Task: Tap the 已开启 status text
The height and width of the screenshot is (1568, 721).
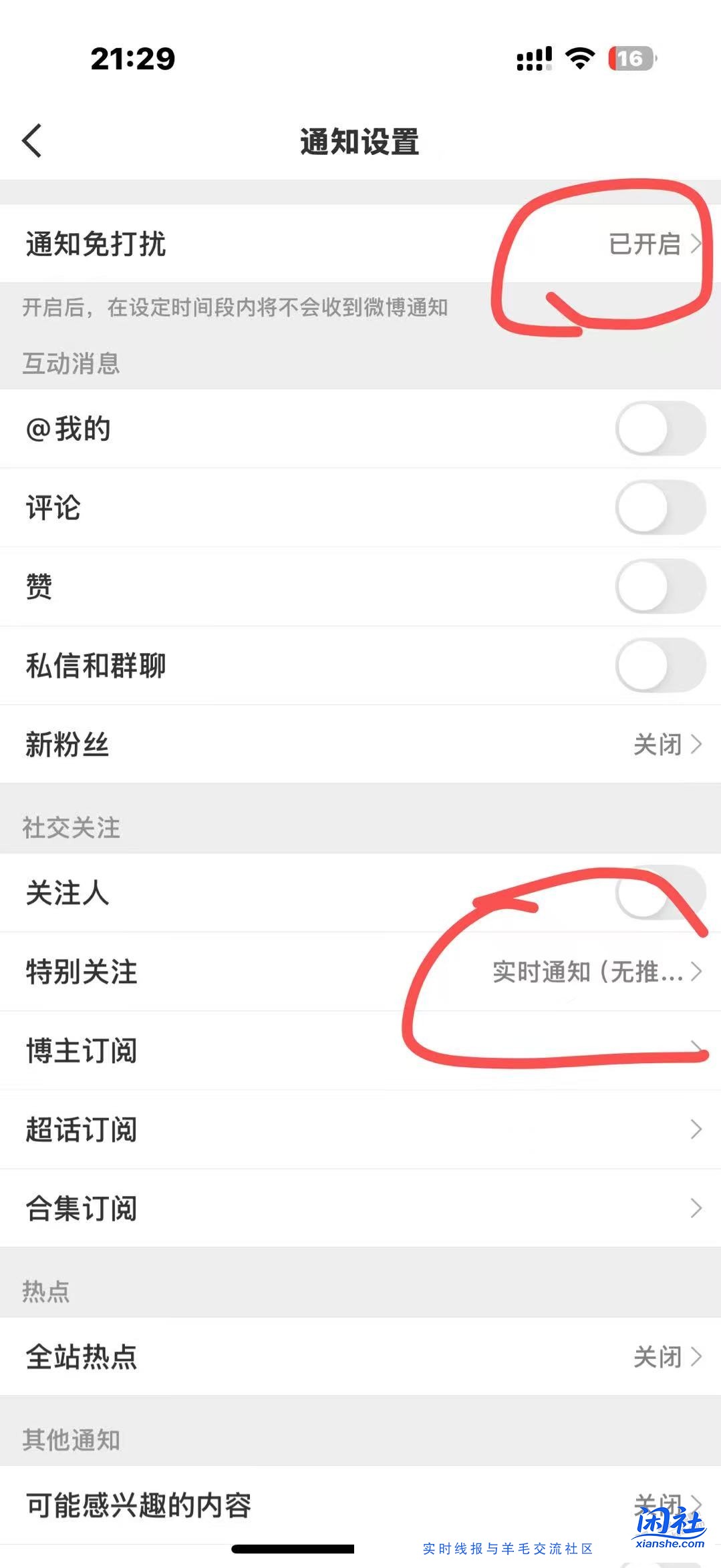Action: point(645,246)
